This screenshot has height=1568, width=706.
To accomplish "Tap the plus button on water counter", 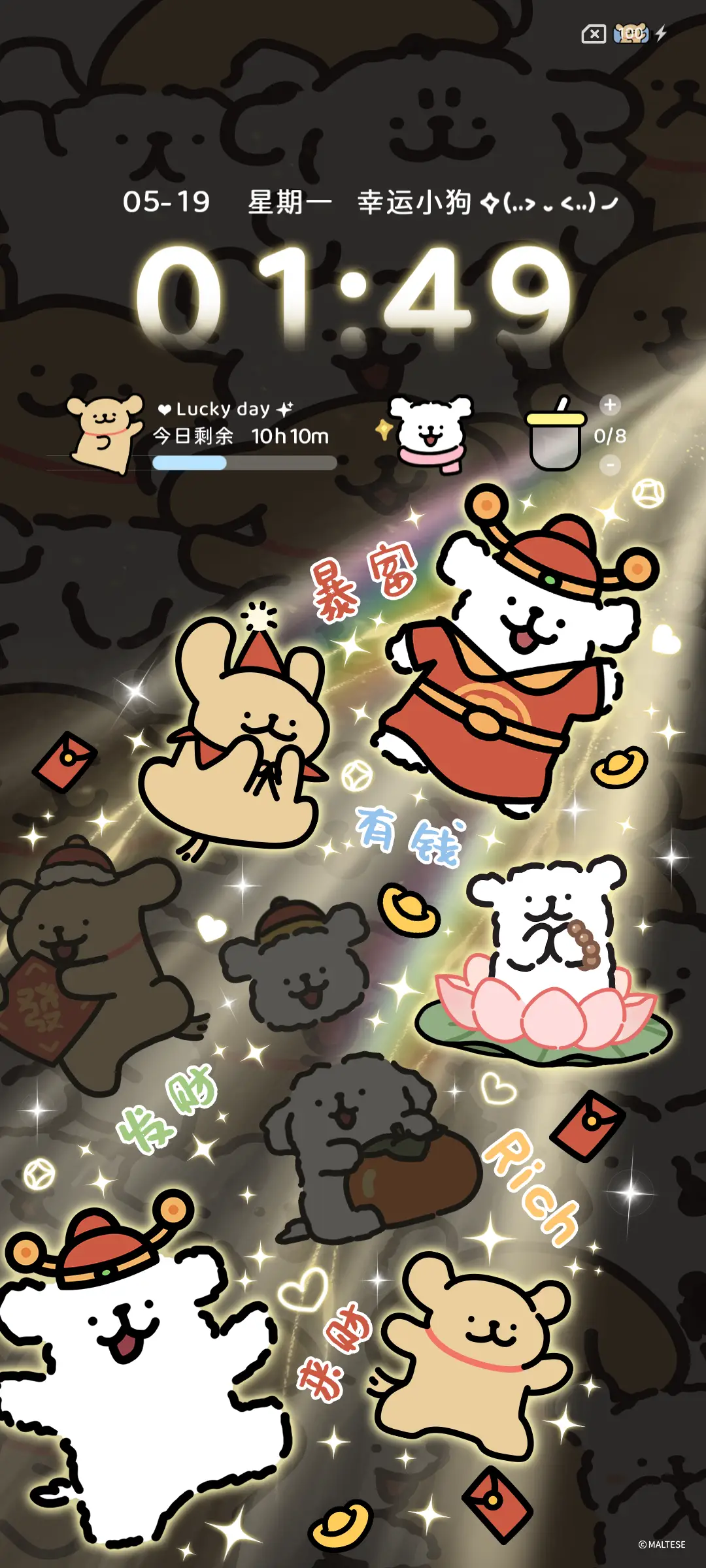I will click(610, 405).
